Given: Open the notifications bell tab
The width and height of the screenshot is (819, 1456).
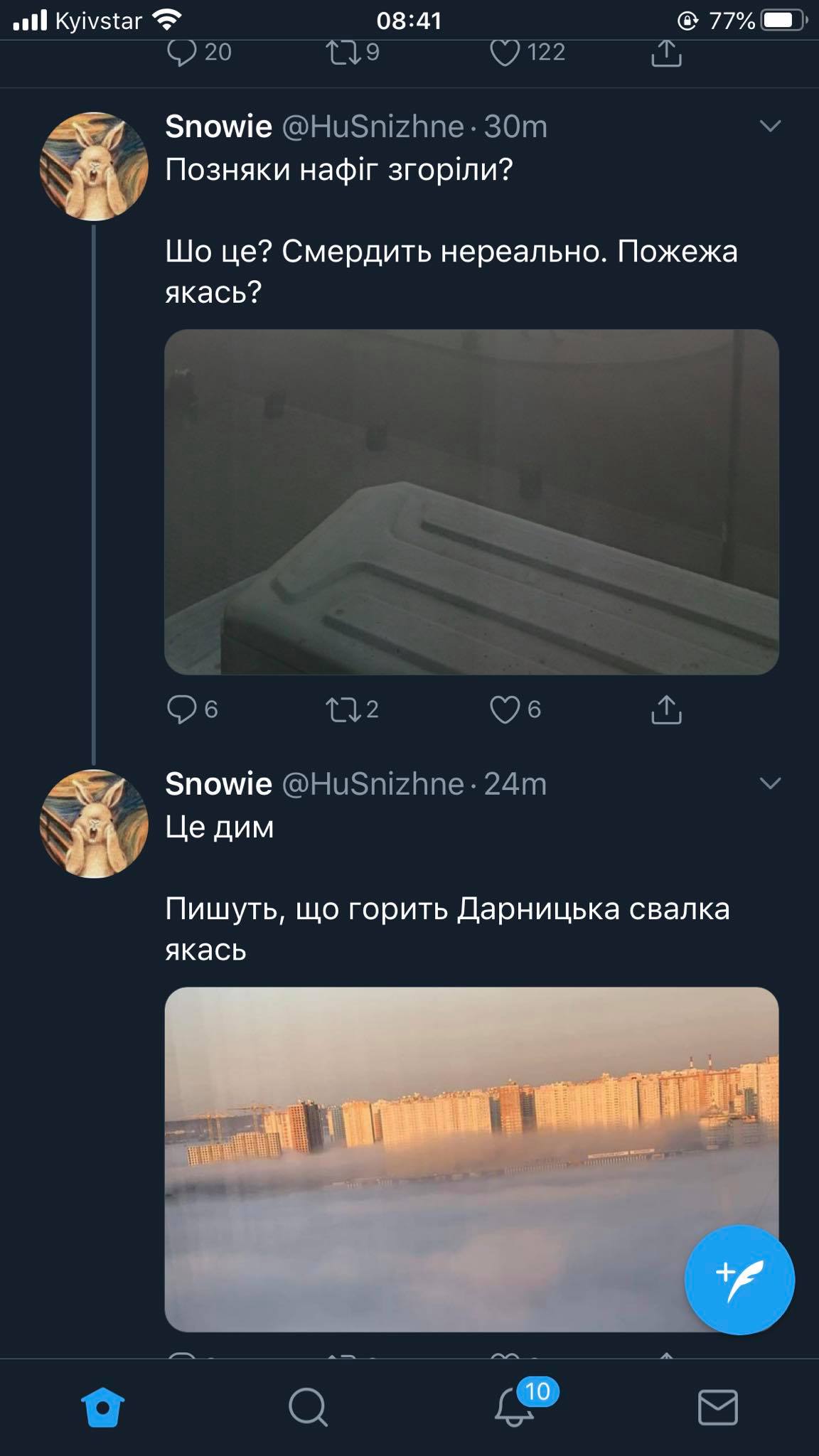Looking at the screenshot, I should coord(514,1406).
